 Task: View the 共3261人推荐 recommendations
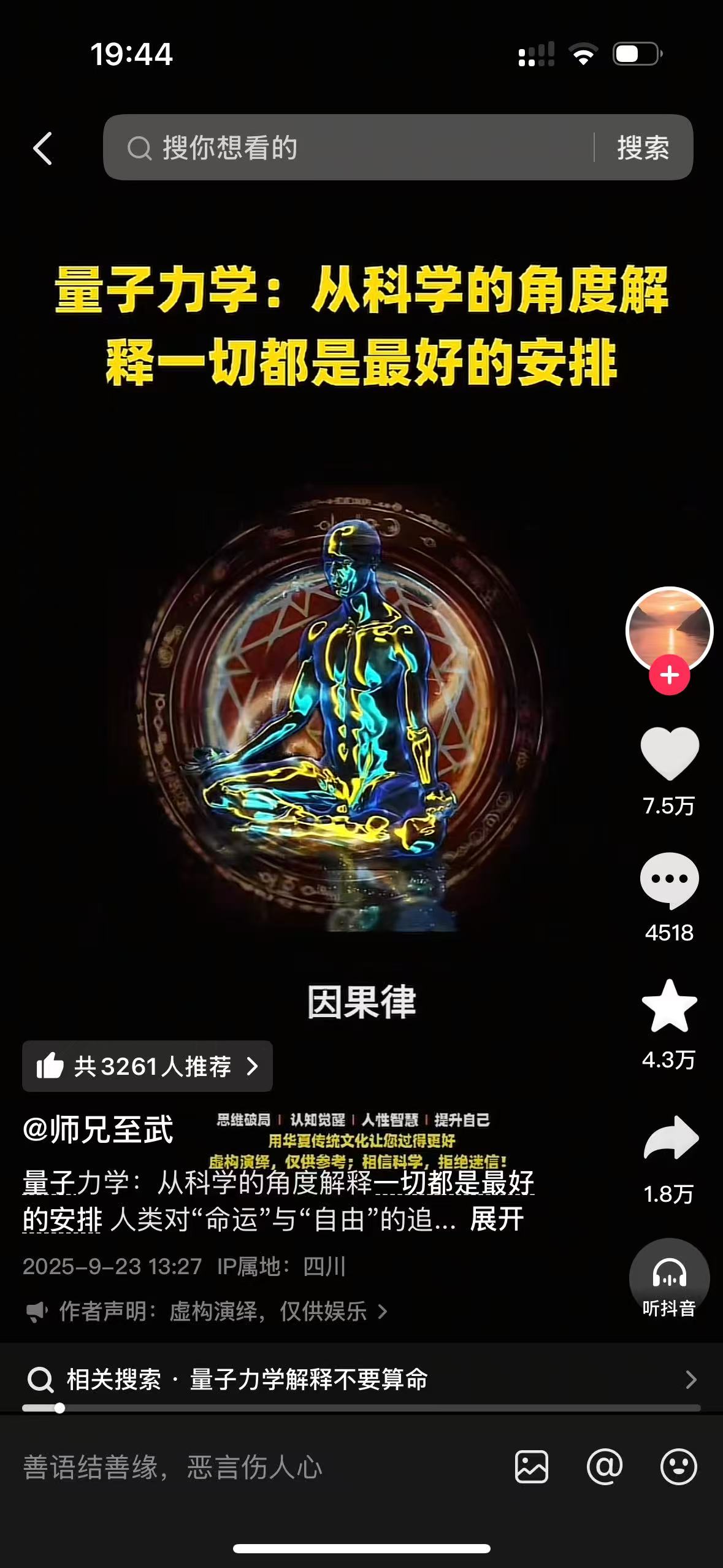click(x=147, y=1066)
